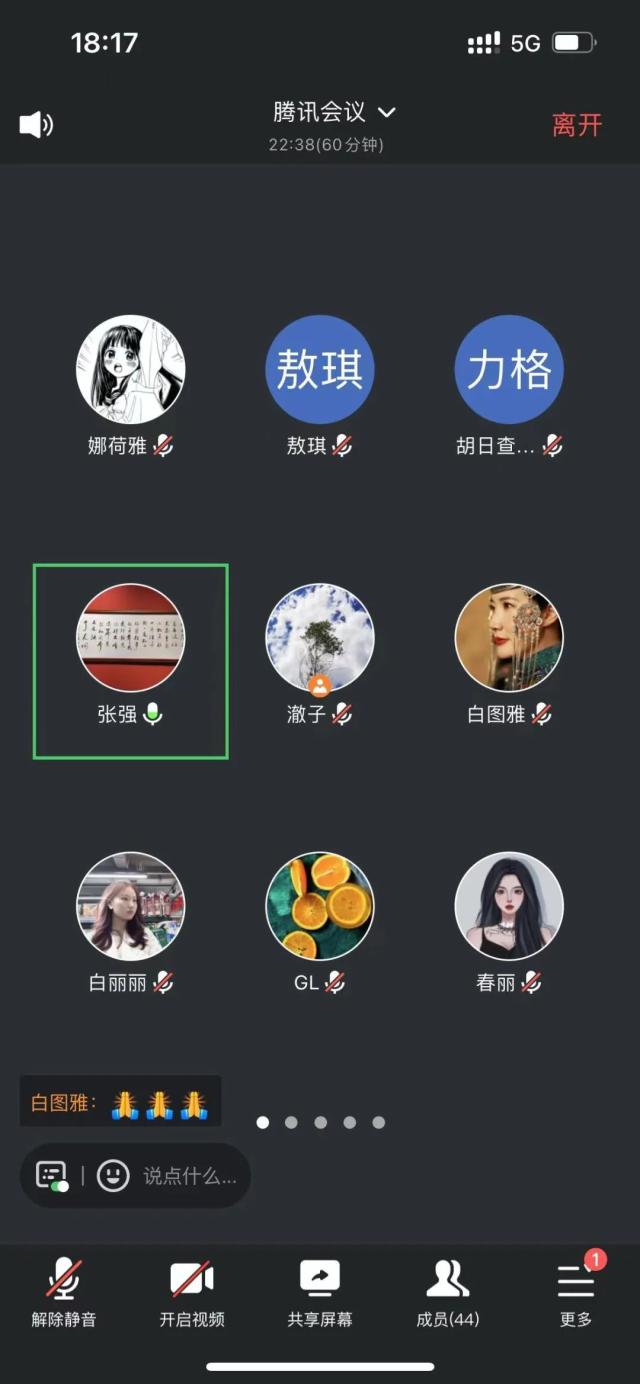Open the emoji picker smiley
The height and width of the screenshot is (1384, 640).
[113, 1175]
